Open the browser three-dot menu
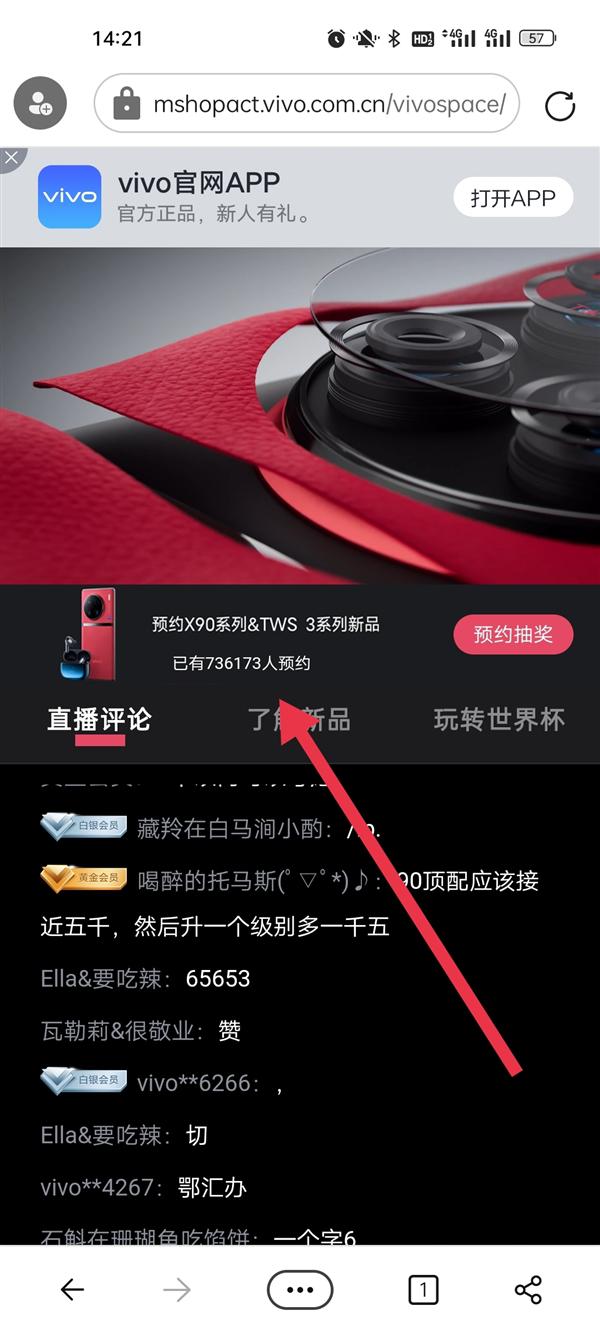 coord(299,1290)
